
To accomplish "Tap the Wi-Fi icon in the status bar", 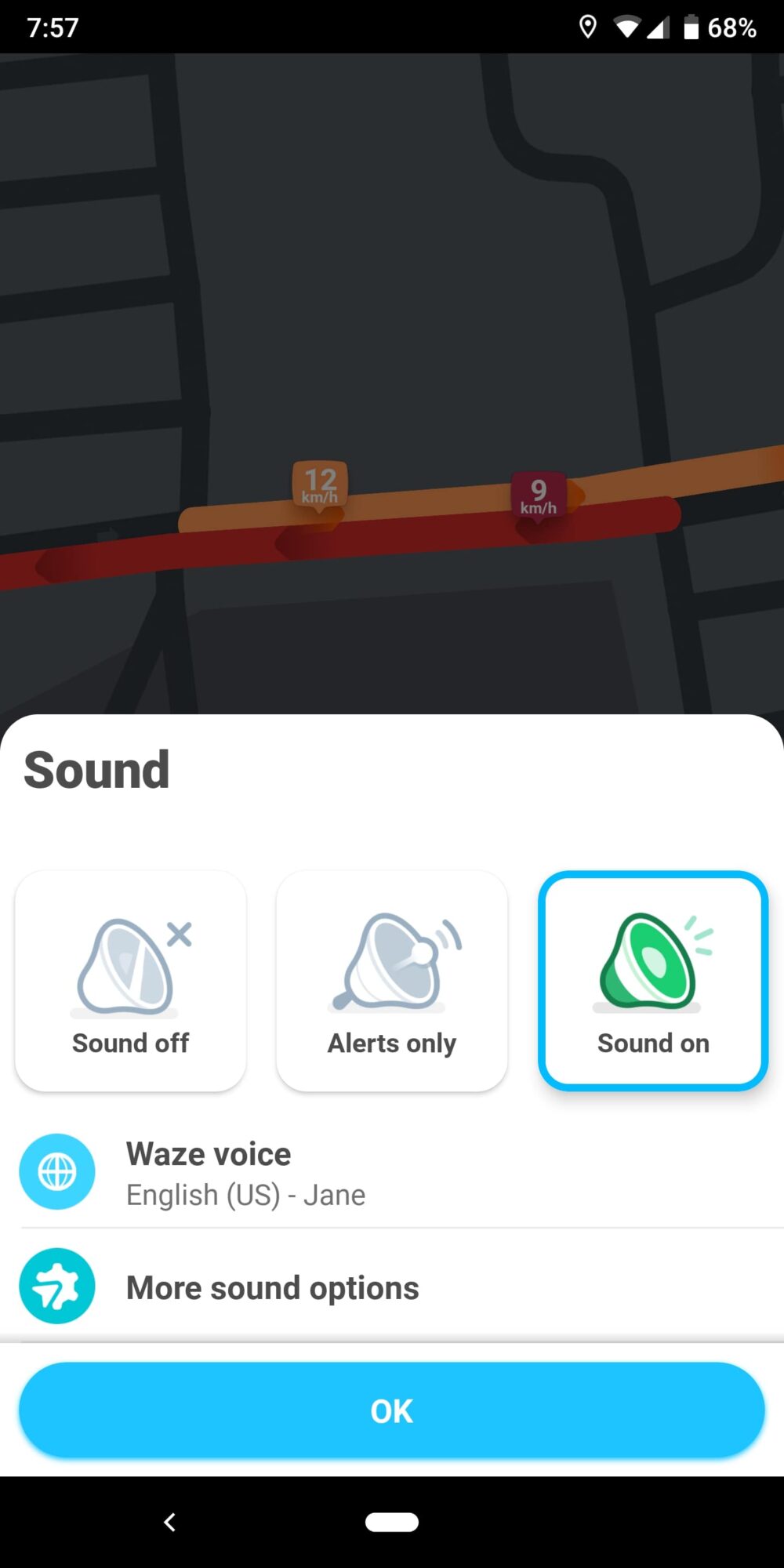I will click(627, 27).
